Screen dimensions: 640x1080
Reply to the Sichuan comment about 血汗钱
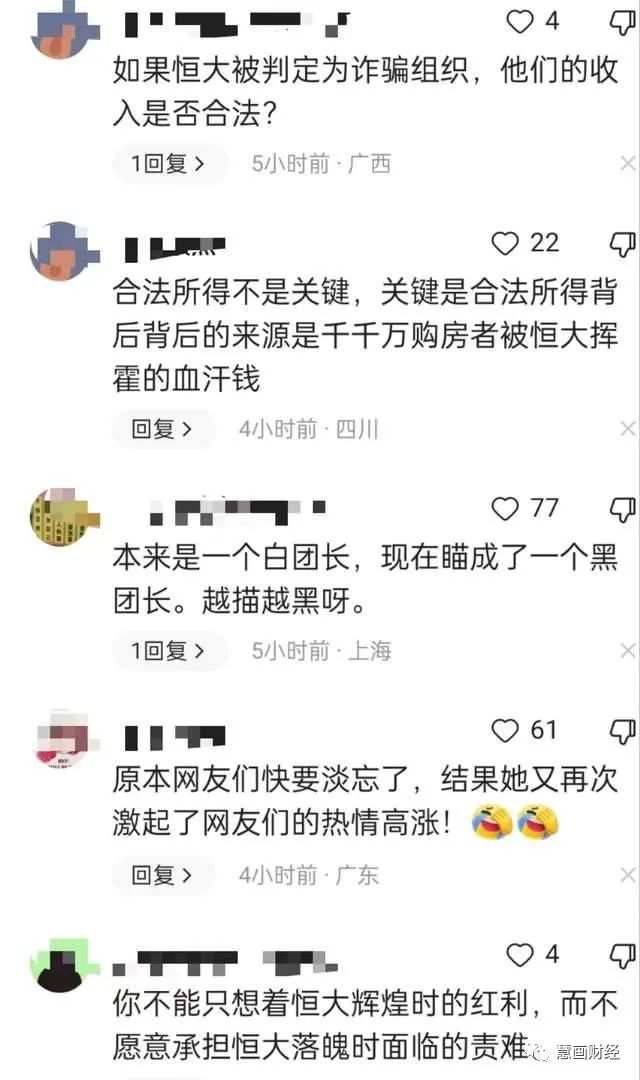[163, 429]
